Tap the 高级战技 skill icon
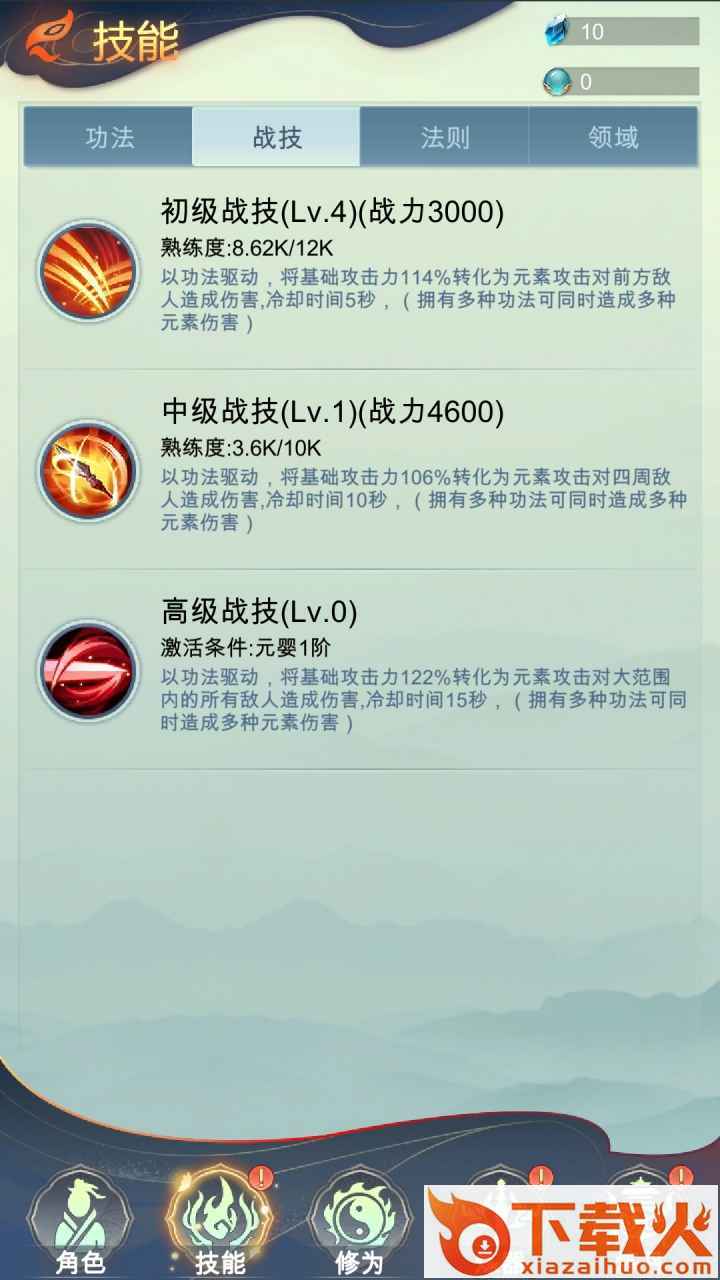This screenshot has width=720, height=1280. (88, 670)
